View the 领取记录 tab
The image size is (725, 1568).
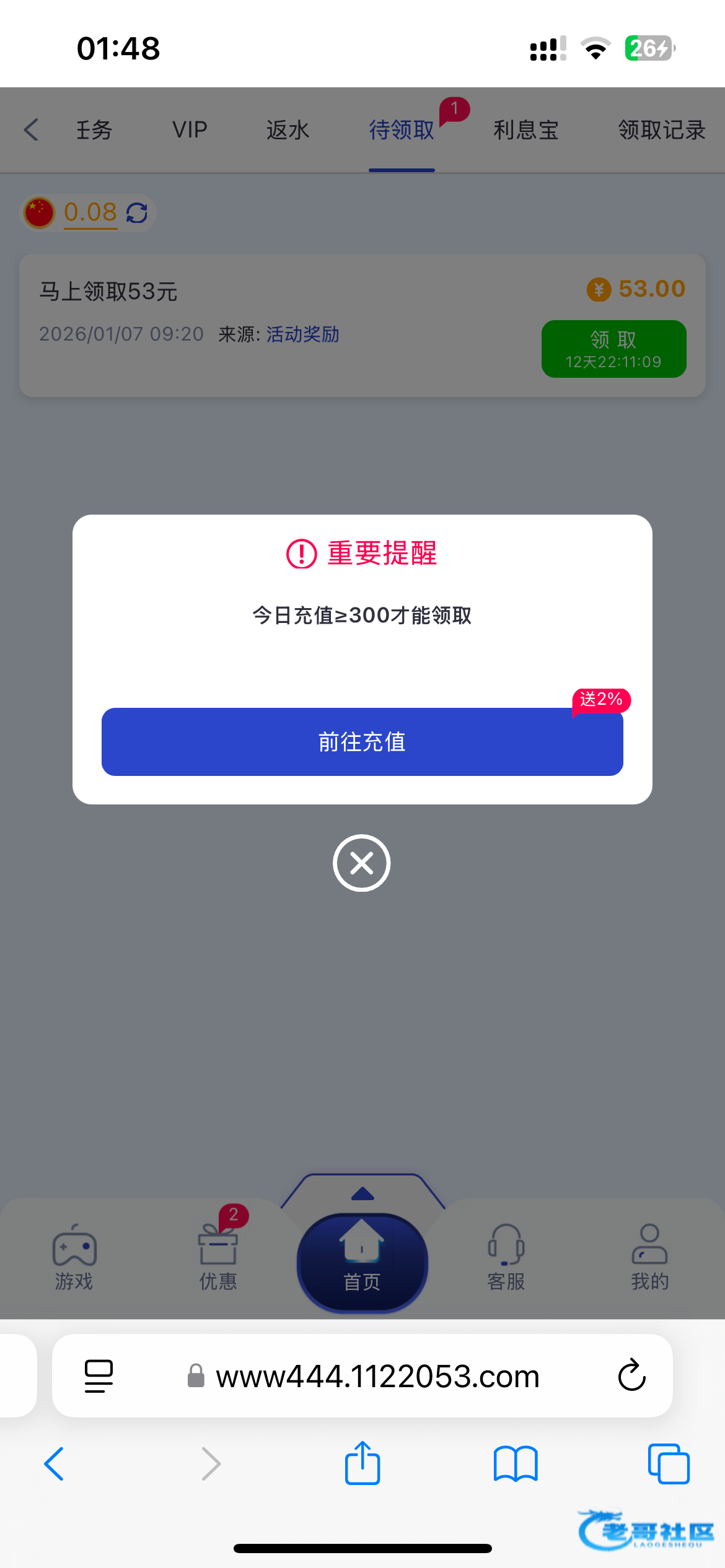(x=661, y=130)
